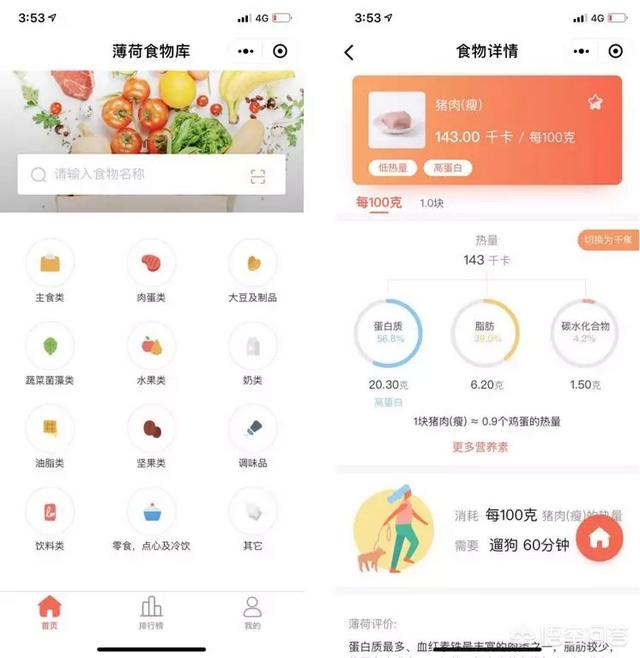Open the 奶类 category

tap(252, 347)
